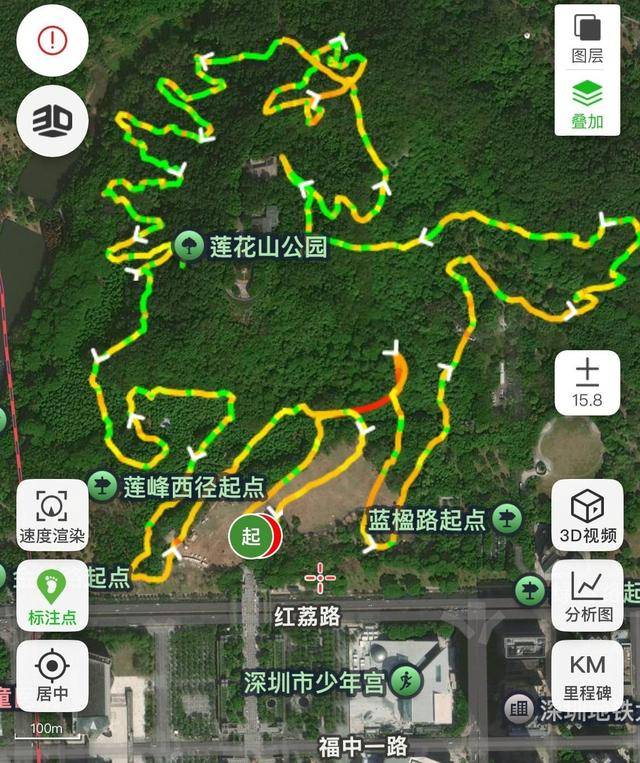Select the 深圳市少年宫 map marker
Screen dimensions: 640x763
coord(405,682)
